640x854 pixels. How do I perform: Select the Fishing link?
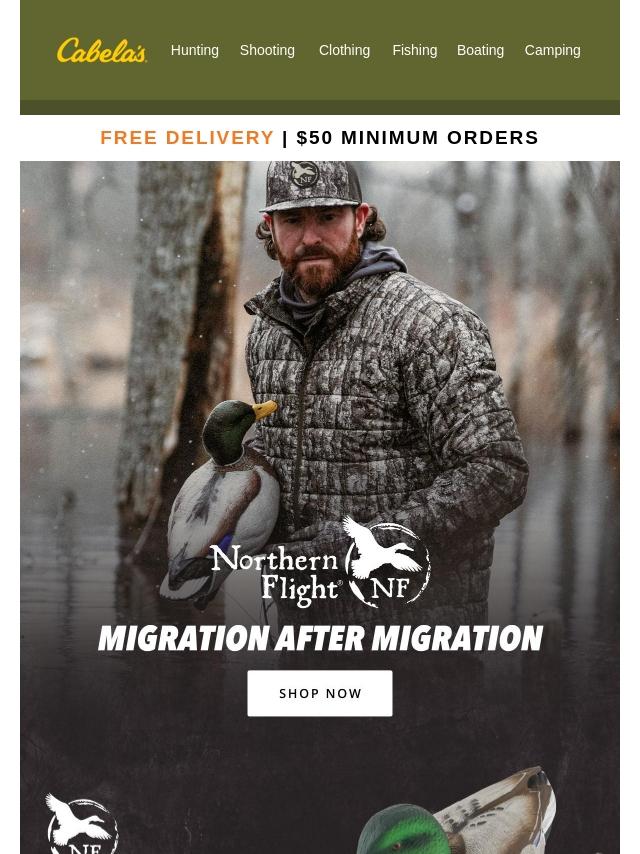coord(414,50)
